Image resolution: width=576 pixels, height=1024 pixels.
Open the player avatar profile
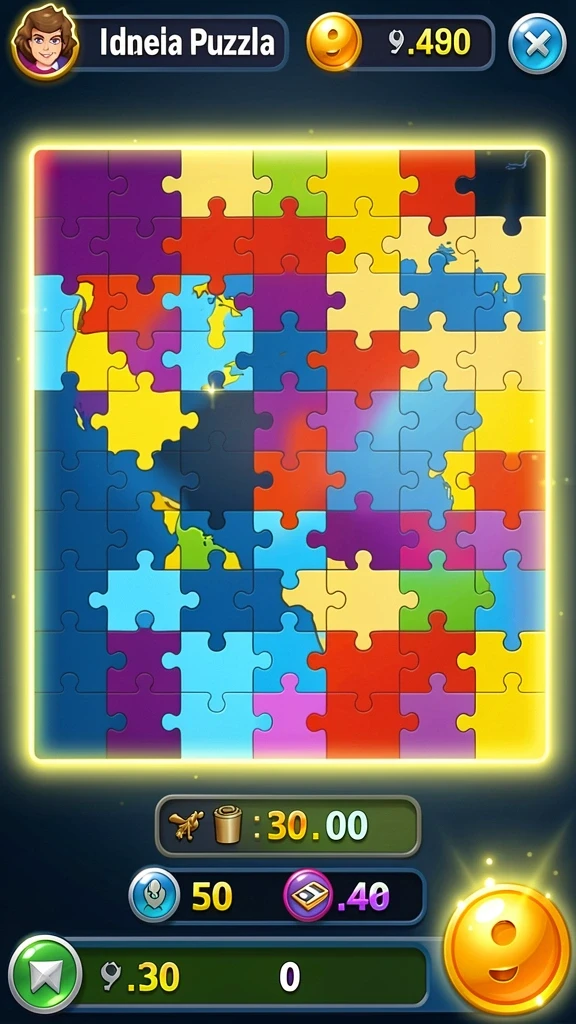pos(45,42)
